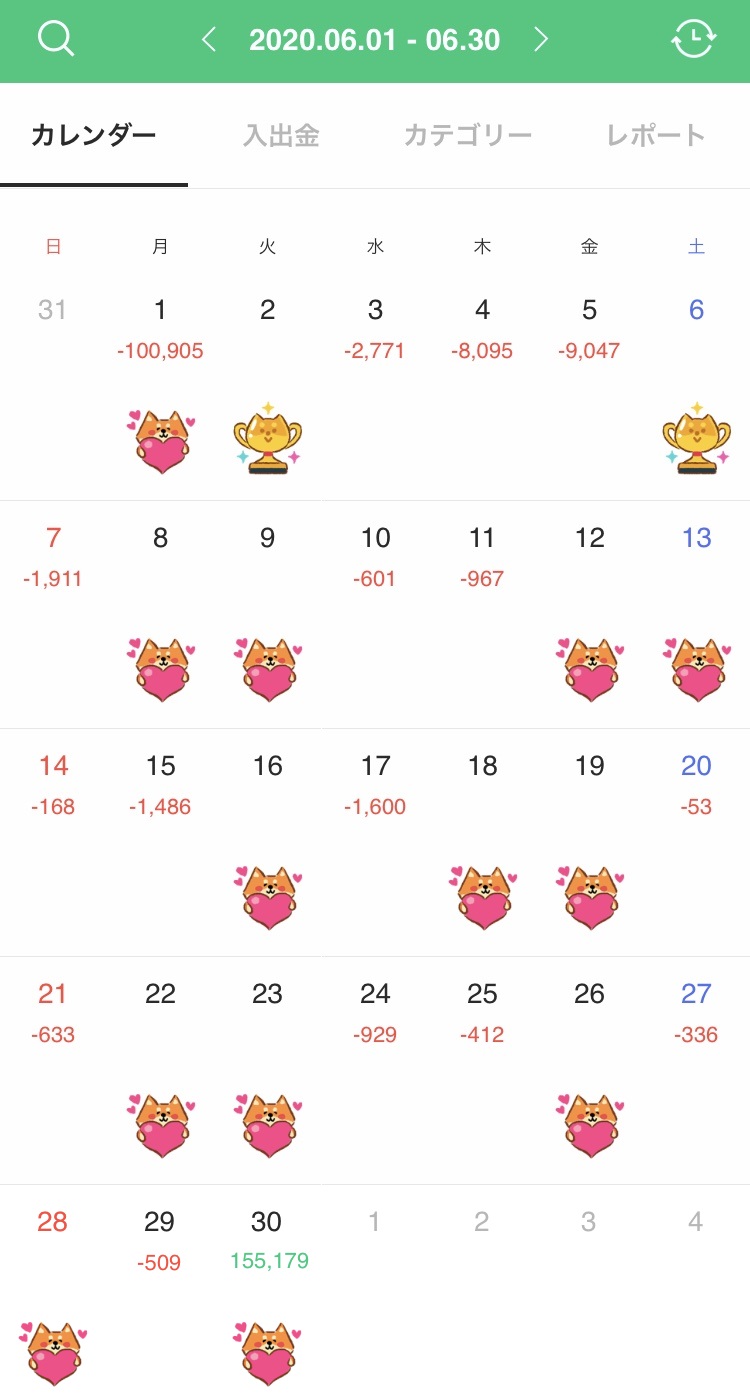The height and width of the screenshot is (1397, 750).
Task: Open the search magnifier icon
Action: coord(56,40)
